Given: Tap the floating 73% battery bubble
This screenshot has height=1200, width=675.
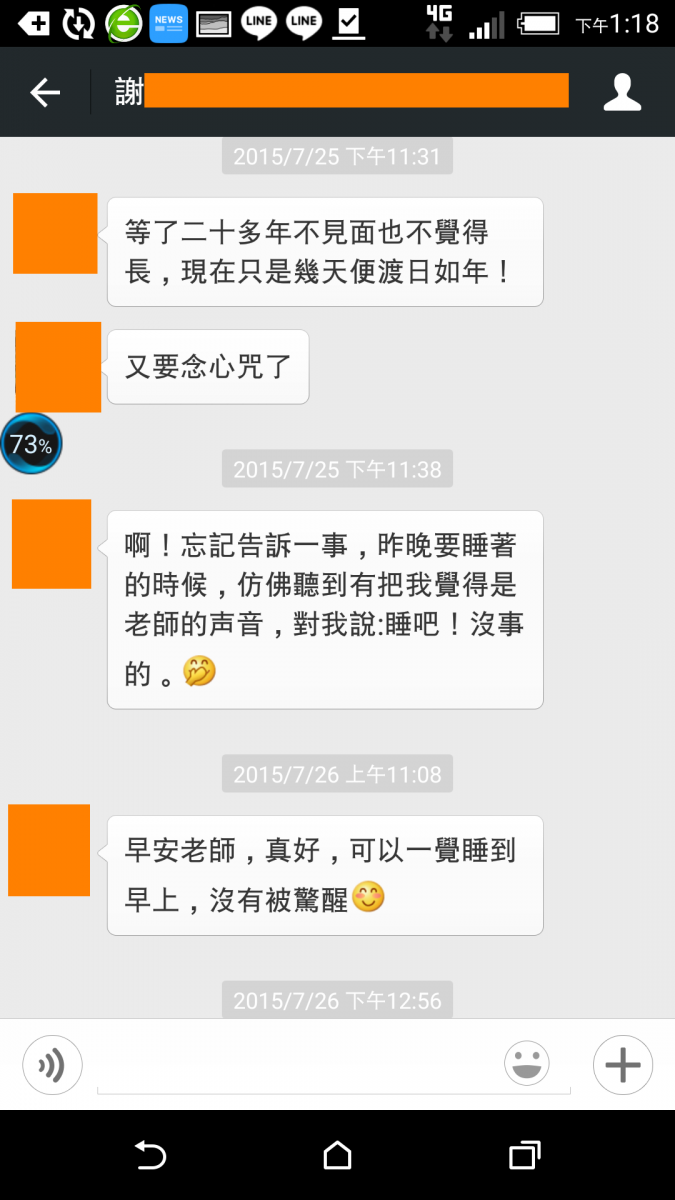Looking at the screenshot, I should coord(31,444).
